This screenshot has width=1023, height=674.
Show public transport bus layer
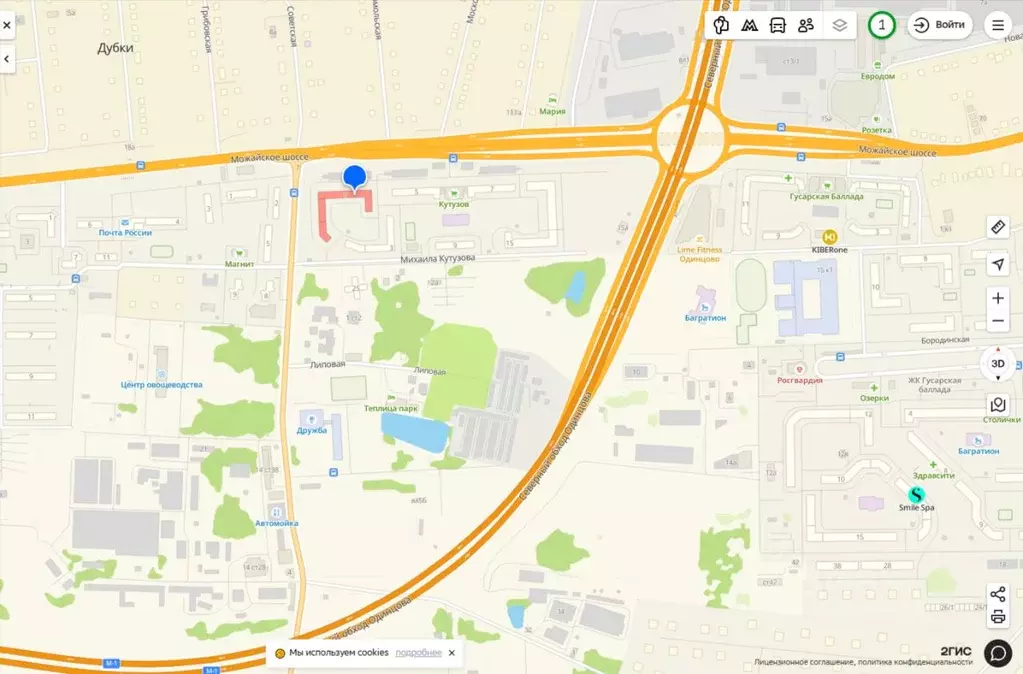pyautogui.click(x=777, y=25)
